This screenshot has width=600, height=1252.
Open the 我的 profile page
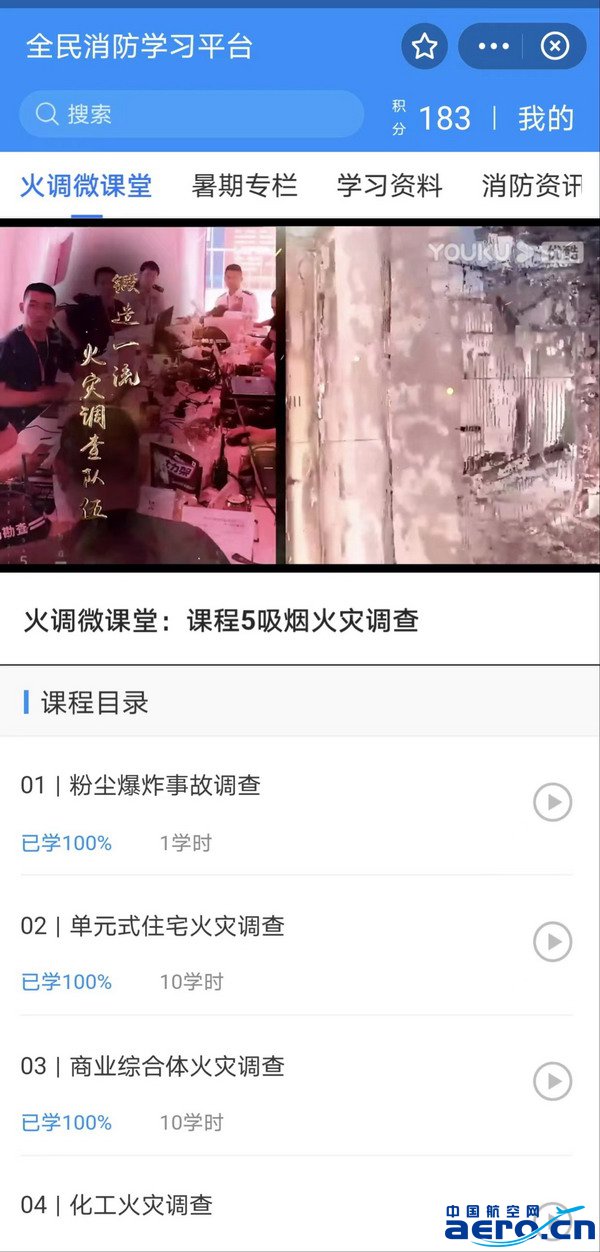tap(545, 118)
